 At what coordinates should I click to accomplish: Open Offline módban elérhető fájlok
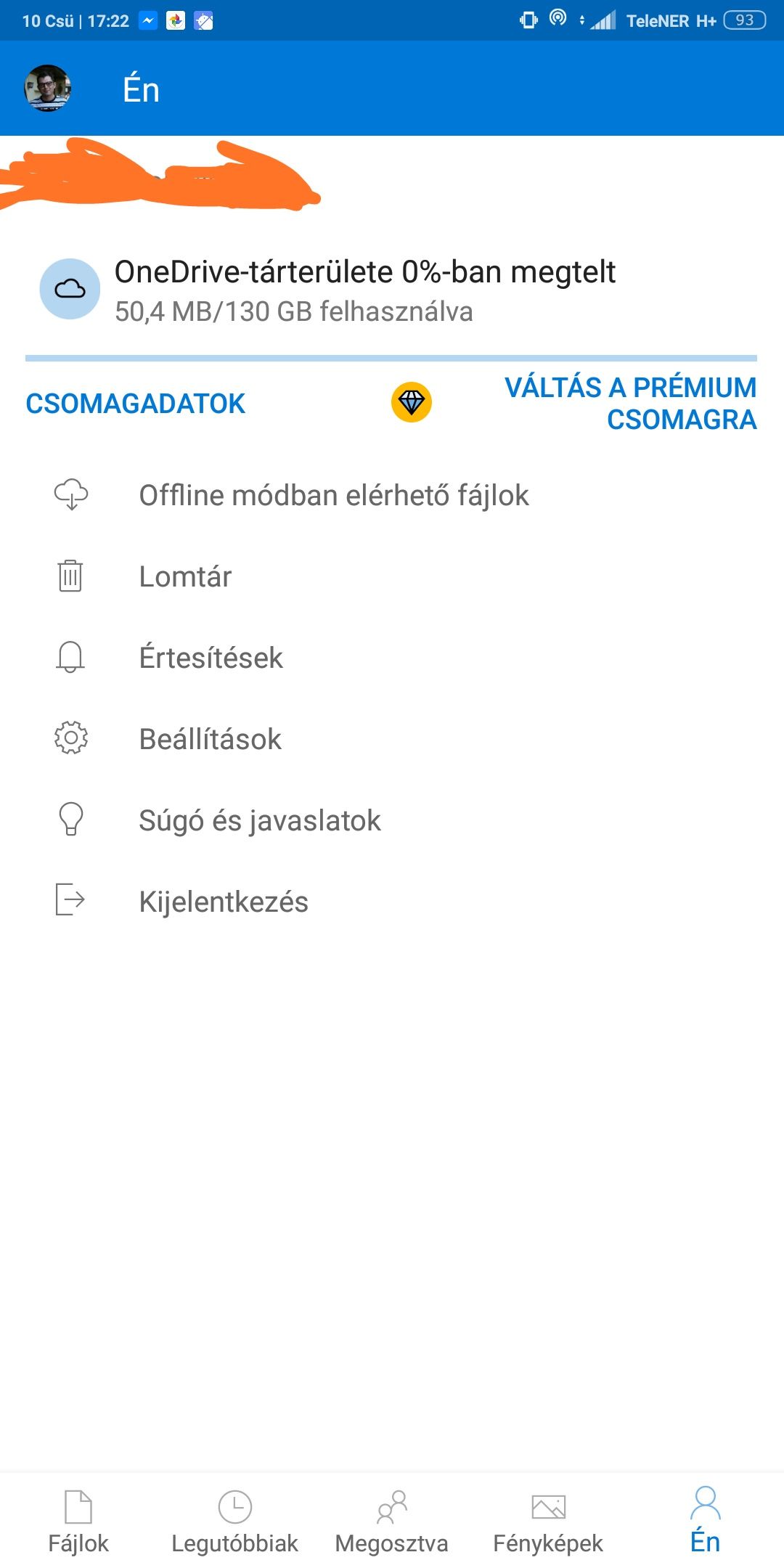click(392, 496)
